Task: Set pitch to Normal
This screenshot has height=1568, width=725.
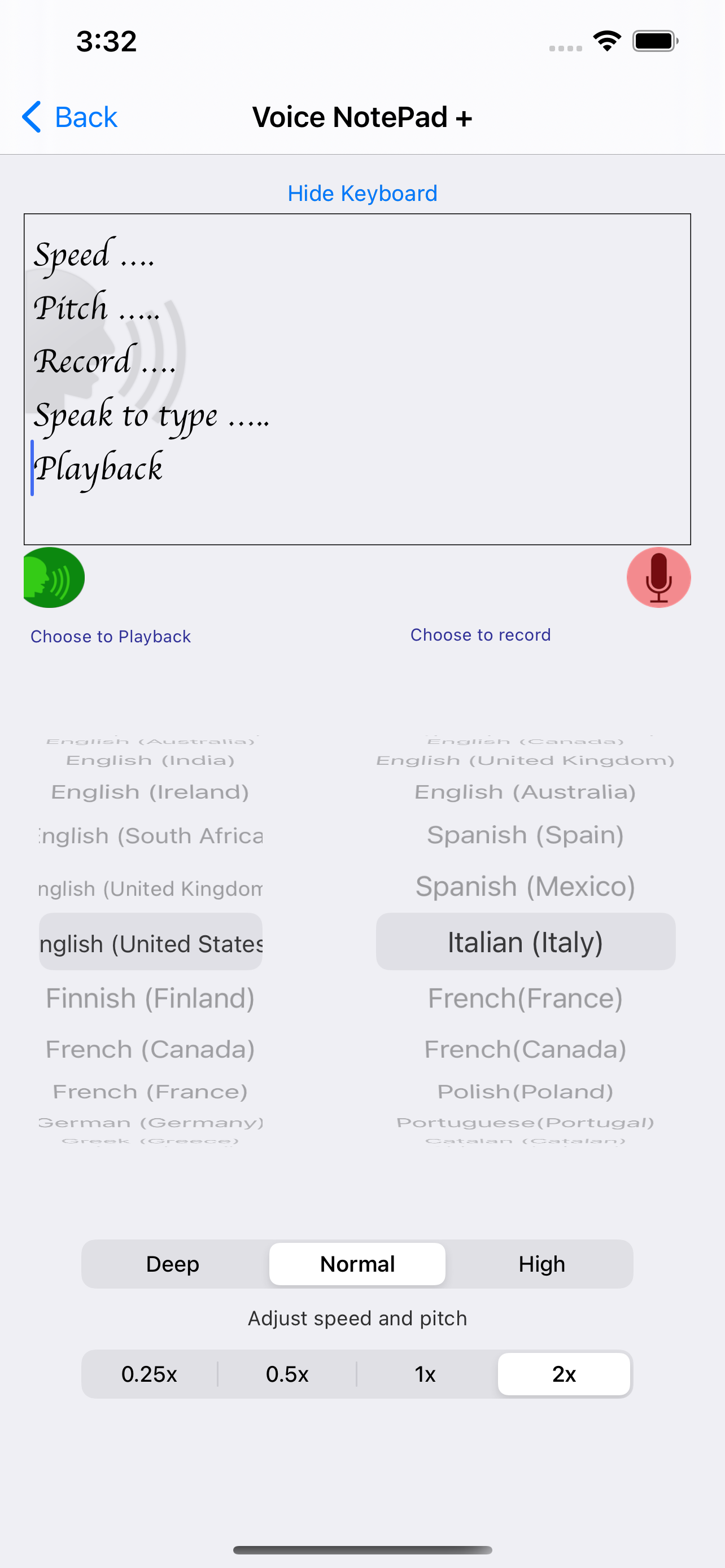Action: (357, 1264)
